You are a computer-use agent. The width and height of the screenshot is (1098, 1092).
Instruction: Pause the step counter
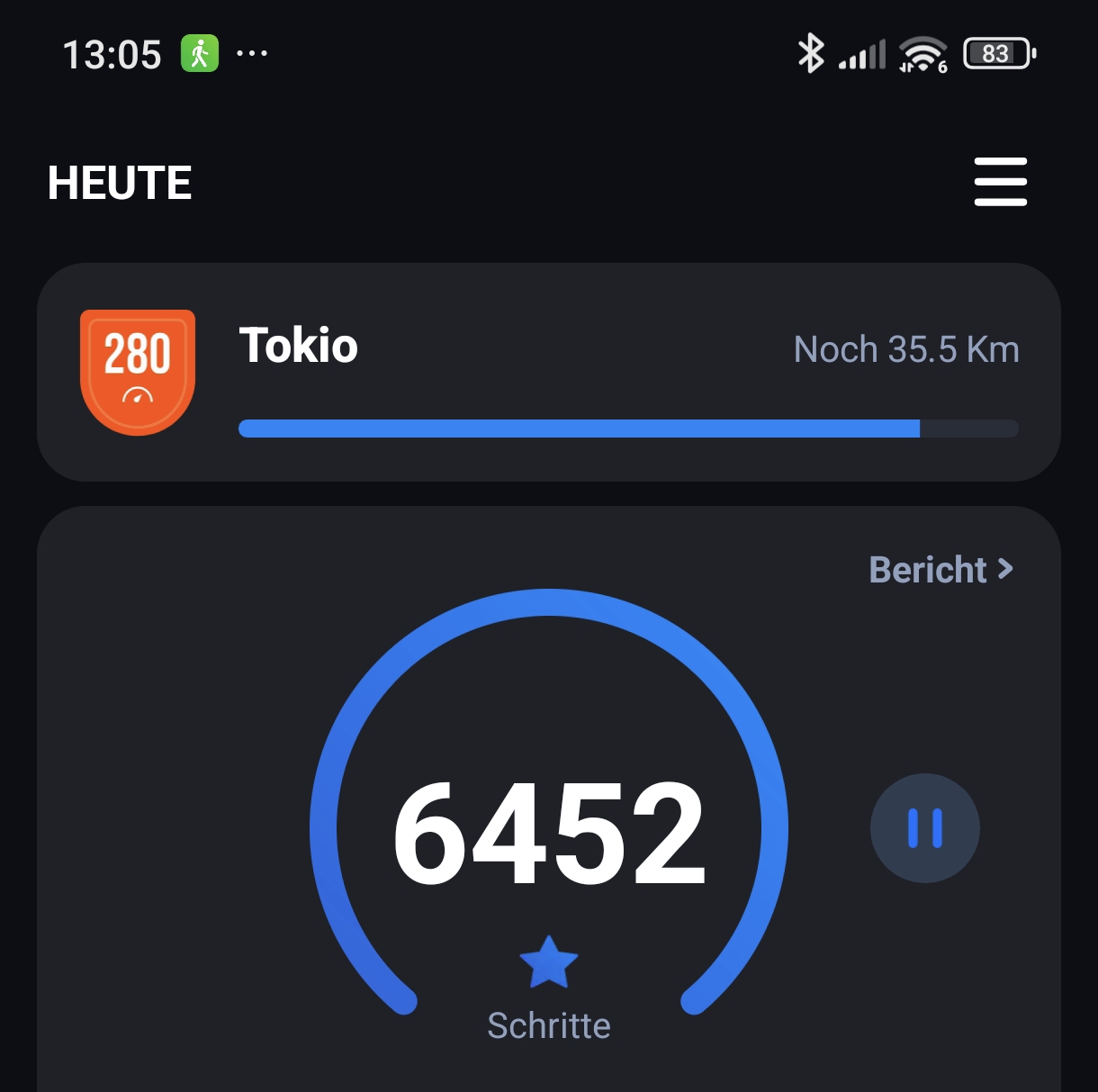tap(924, 828)
